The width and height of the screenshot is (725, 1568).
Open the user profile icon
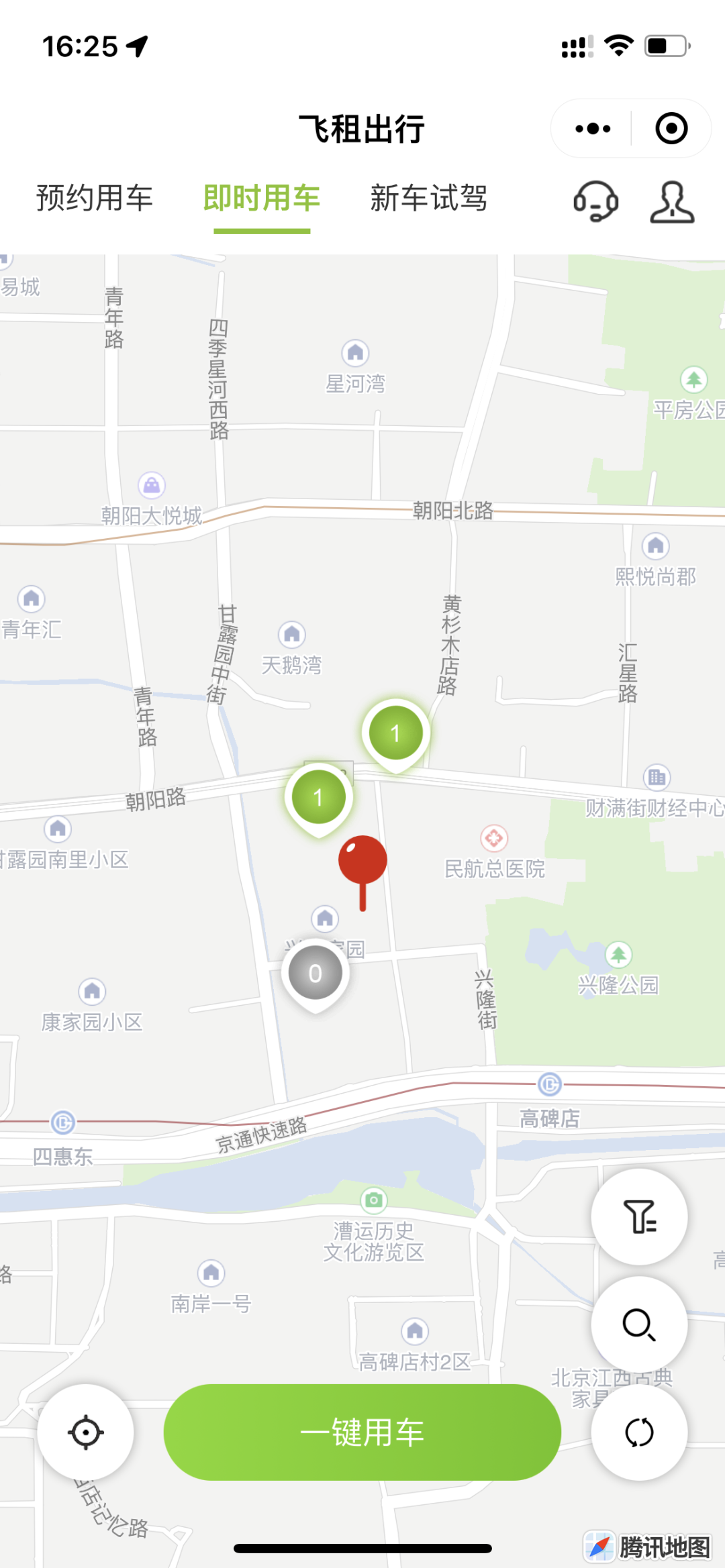pos(672,201)
